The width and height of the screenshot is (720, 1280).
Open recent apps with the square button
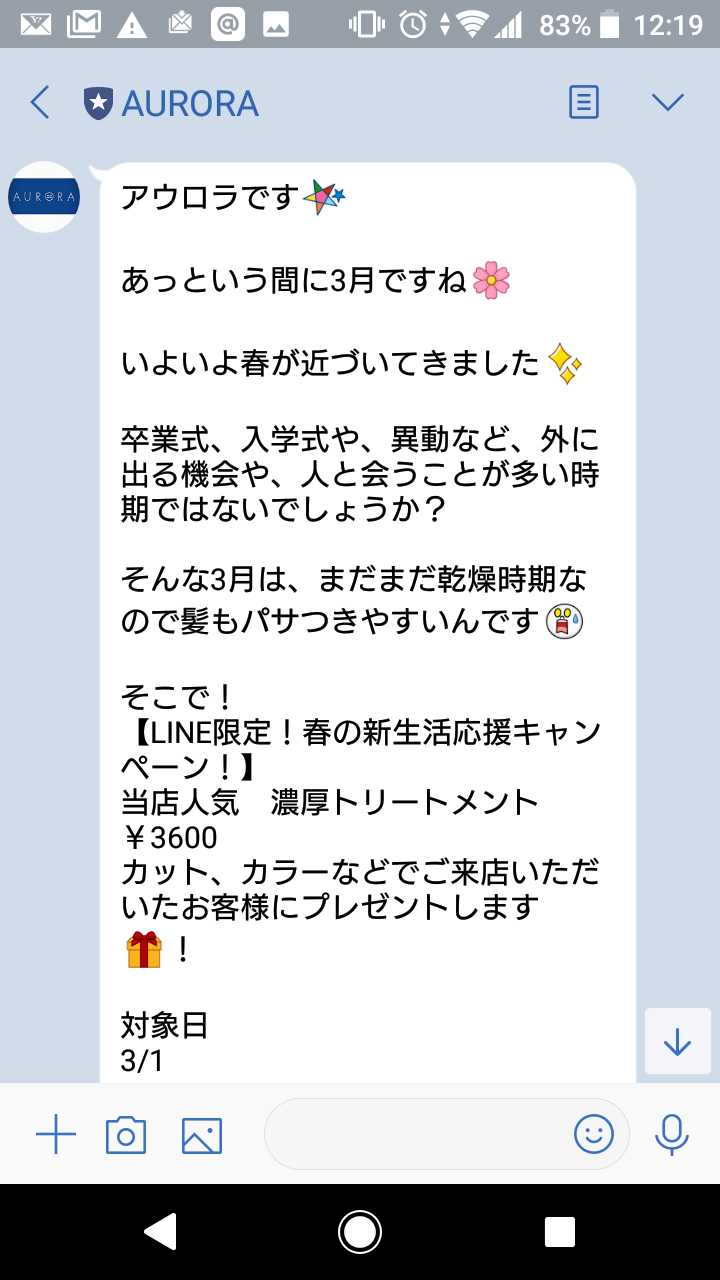pos(560,1231)
